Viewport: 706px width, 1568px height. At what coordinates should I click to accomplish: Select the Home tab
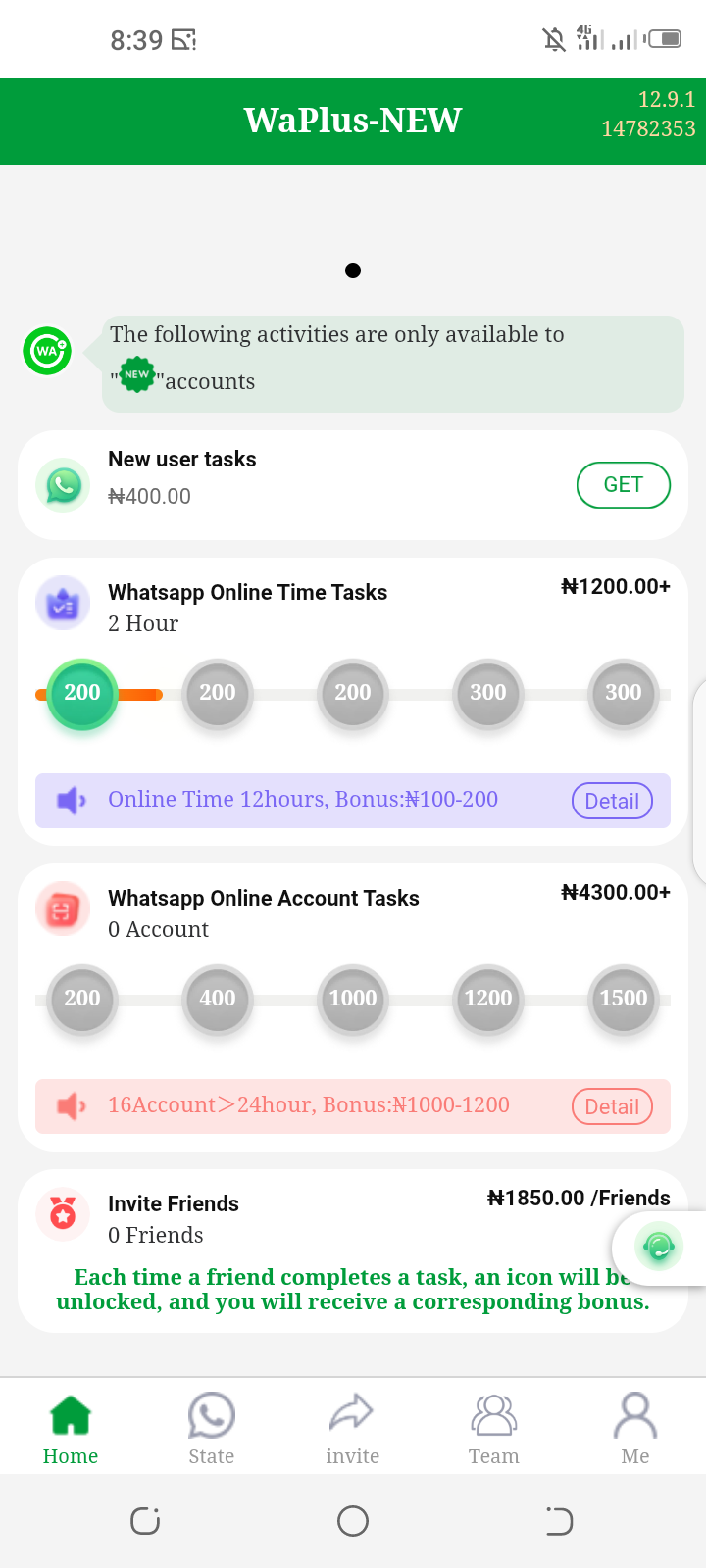71,1429
